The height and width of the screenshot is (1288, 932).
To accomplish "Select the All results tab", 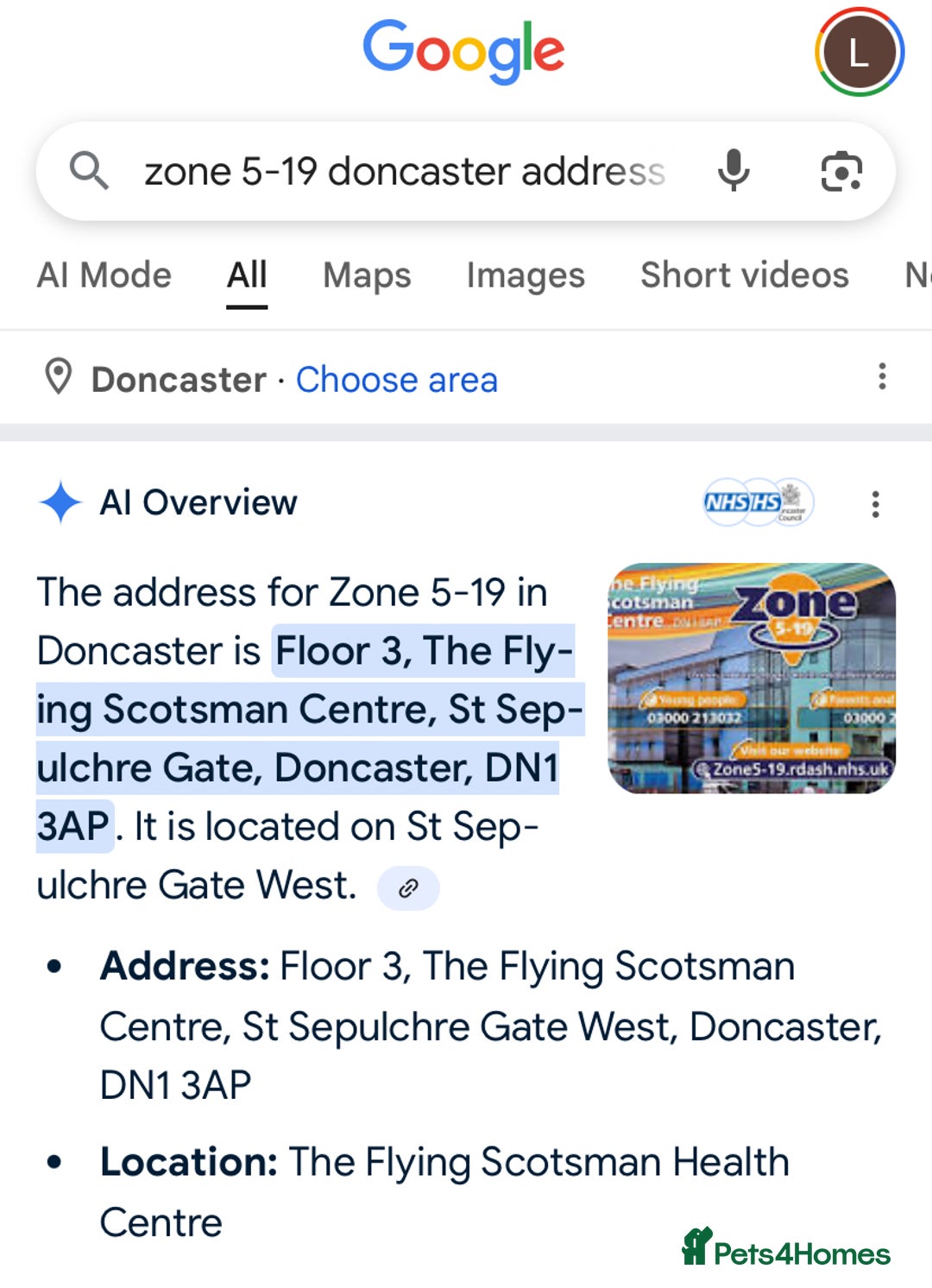I will click(x=247, y=275).
